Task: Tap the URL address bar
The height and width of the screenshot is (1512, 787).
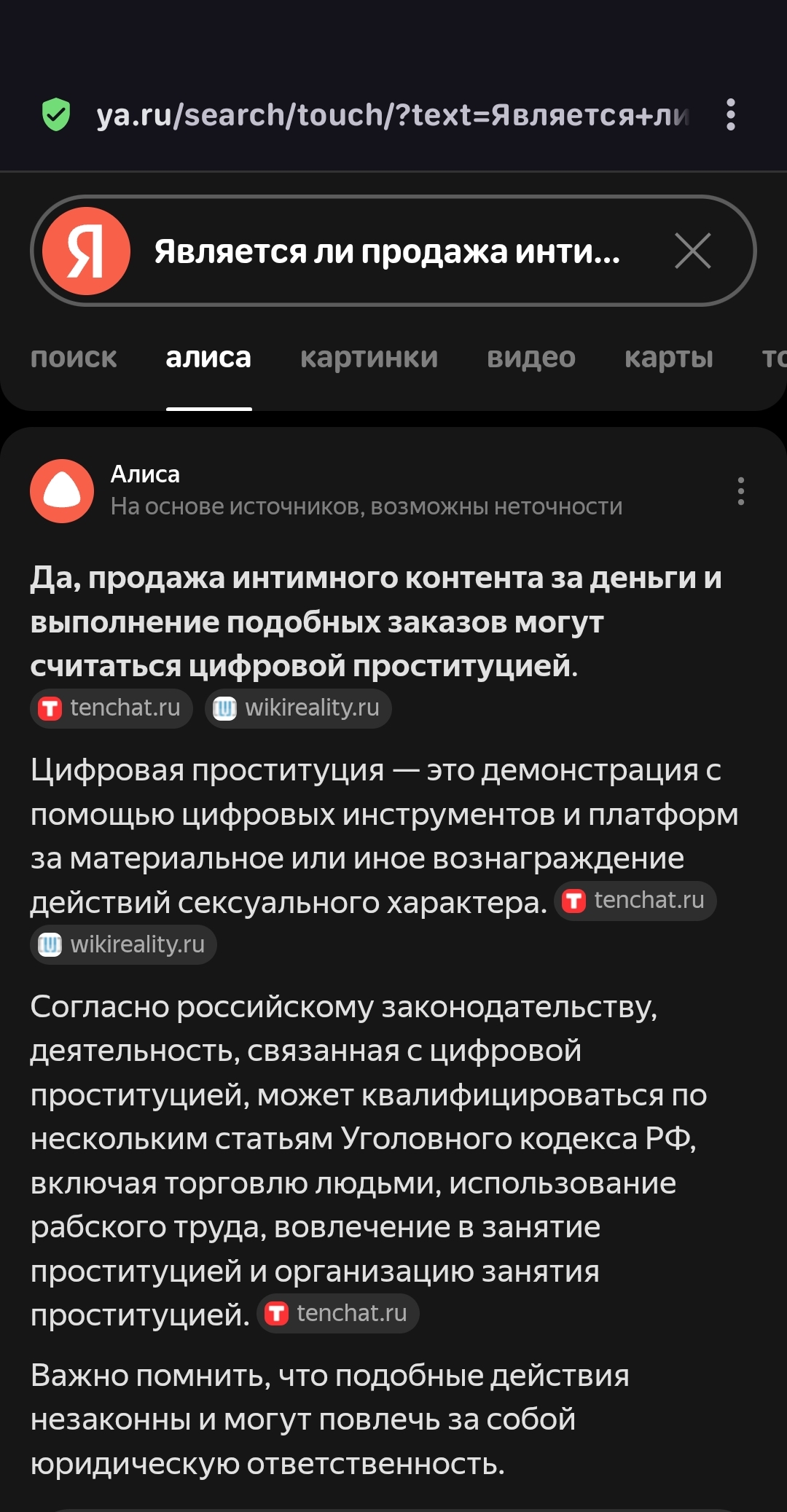Action: 392,115
